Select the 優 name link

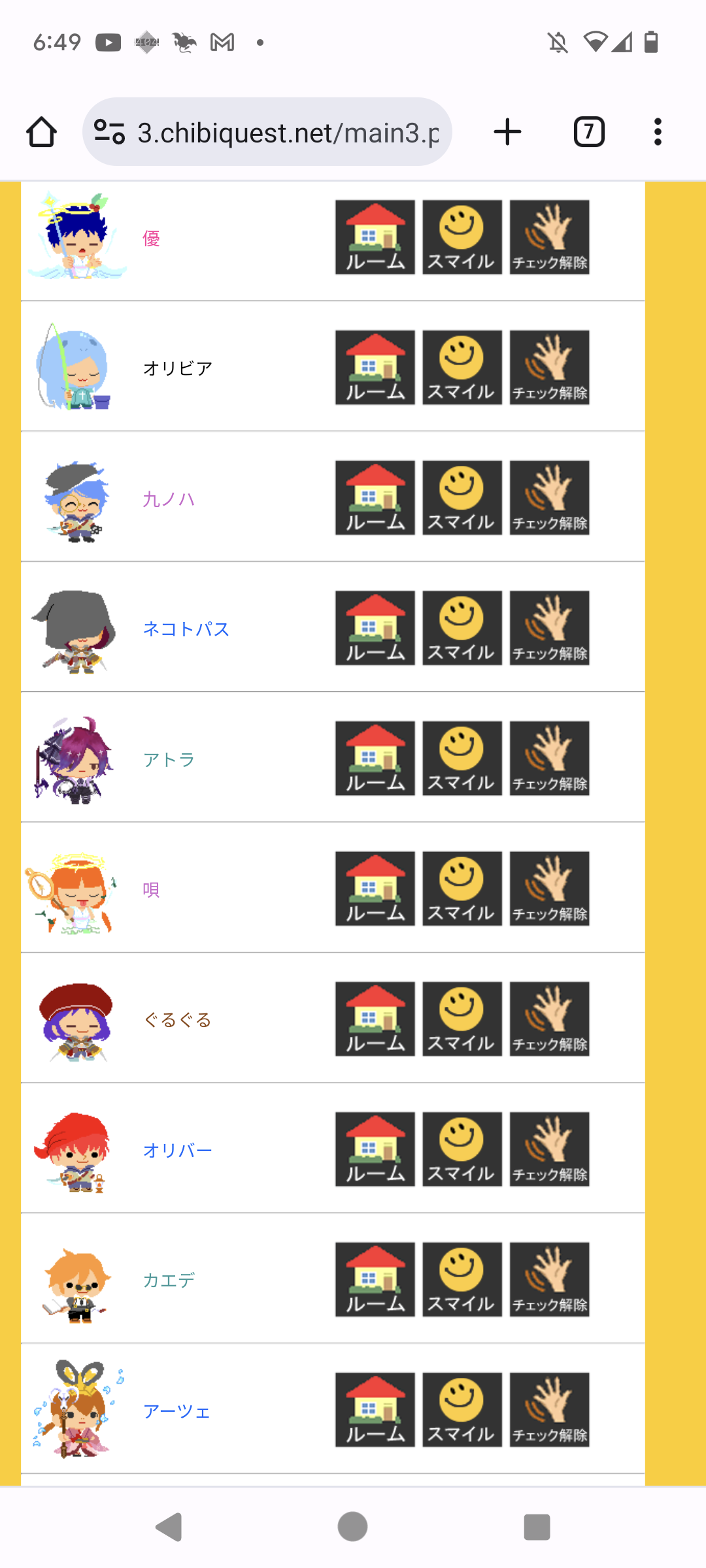151,239
